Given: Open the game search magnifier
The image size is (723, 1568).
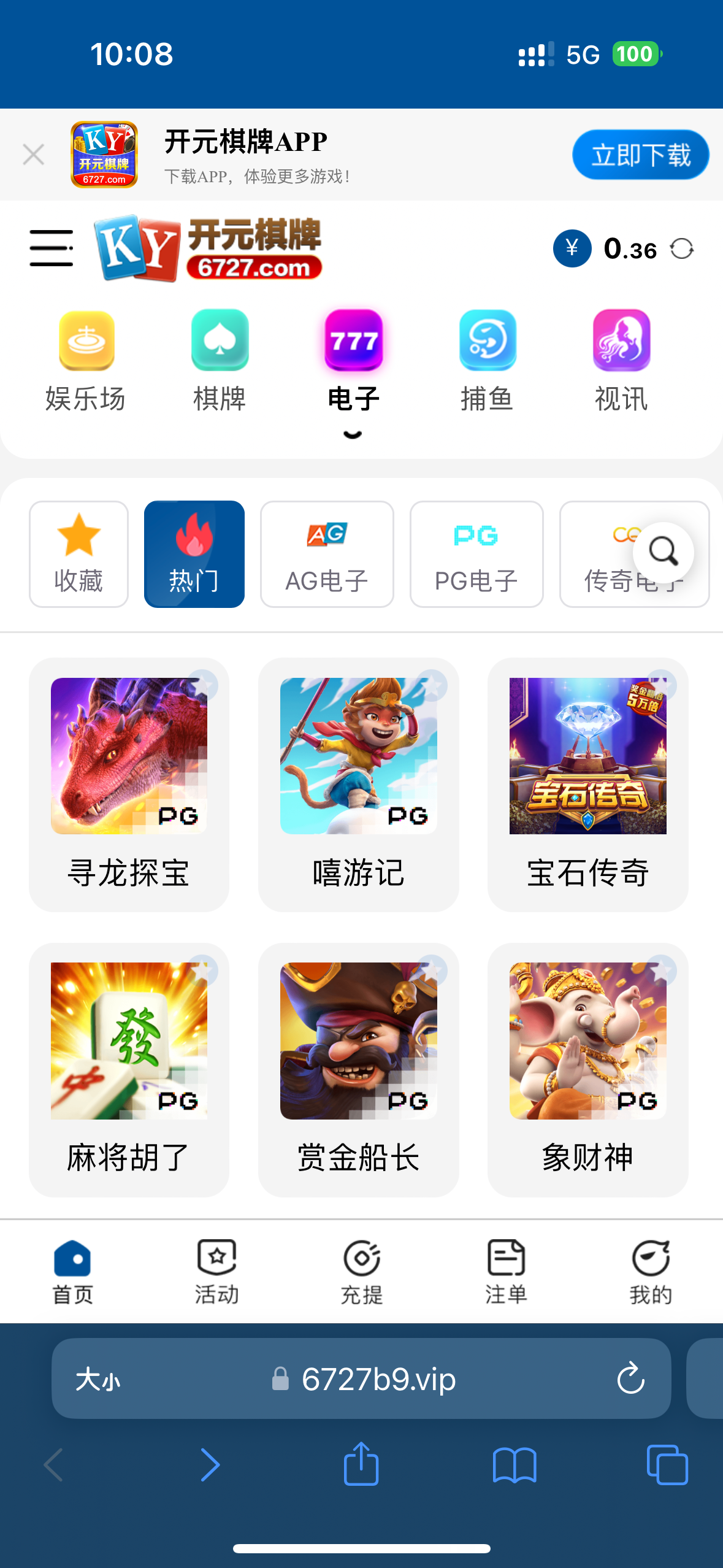Looking at the screenshot, I should (x=663, y=552).
